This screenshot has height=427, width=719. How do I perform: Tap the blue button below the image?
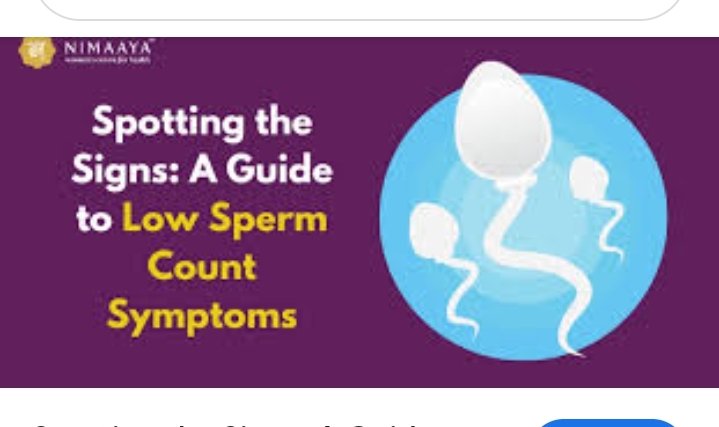point(608,422)
